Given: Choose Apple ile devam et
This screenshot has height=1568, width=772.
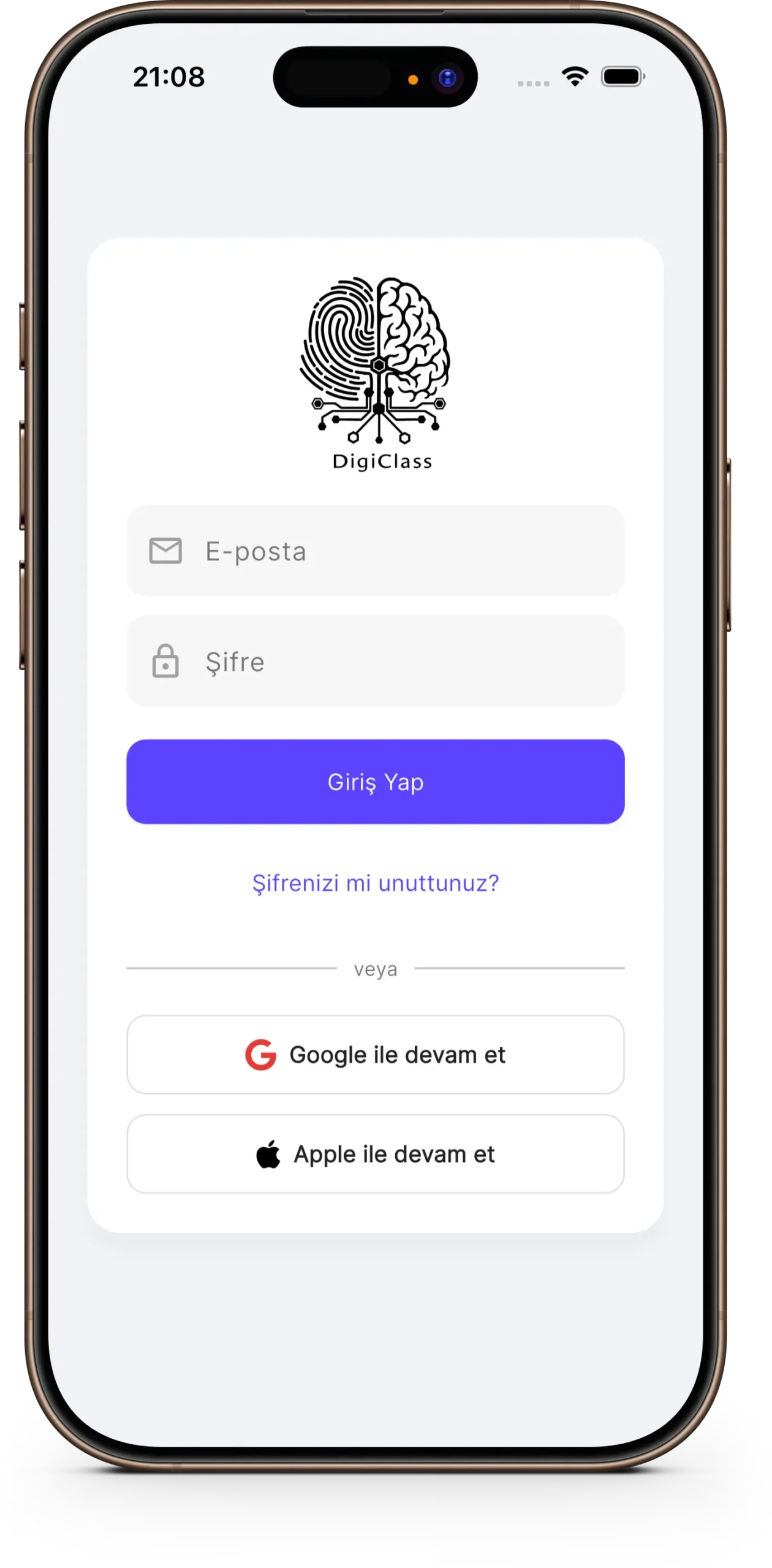Looking at the screenshot, I should pyautogui.click(x=375, y=1154).
